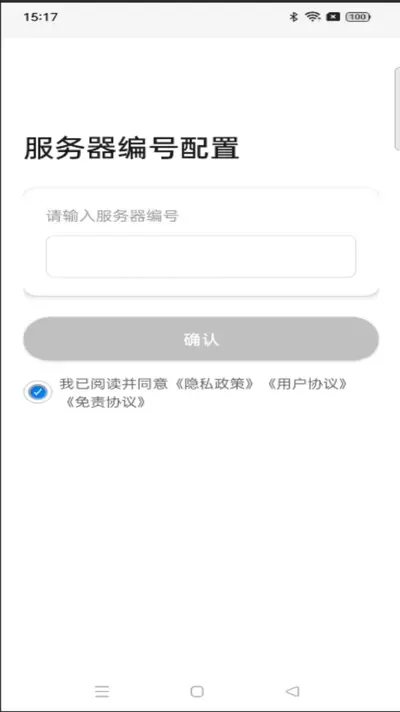The image size is (400, 712).
Task: Tap the 确认 confirm button
Action: (201, 339)
